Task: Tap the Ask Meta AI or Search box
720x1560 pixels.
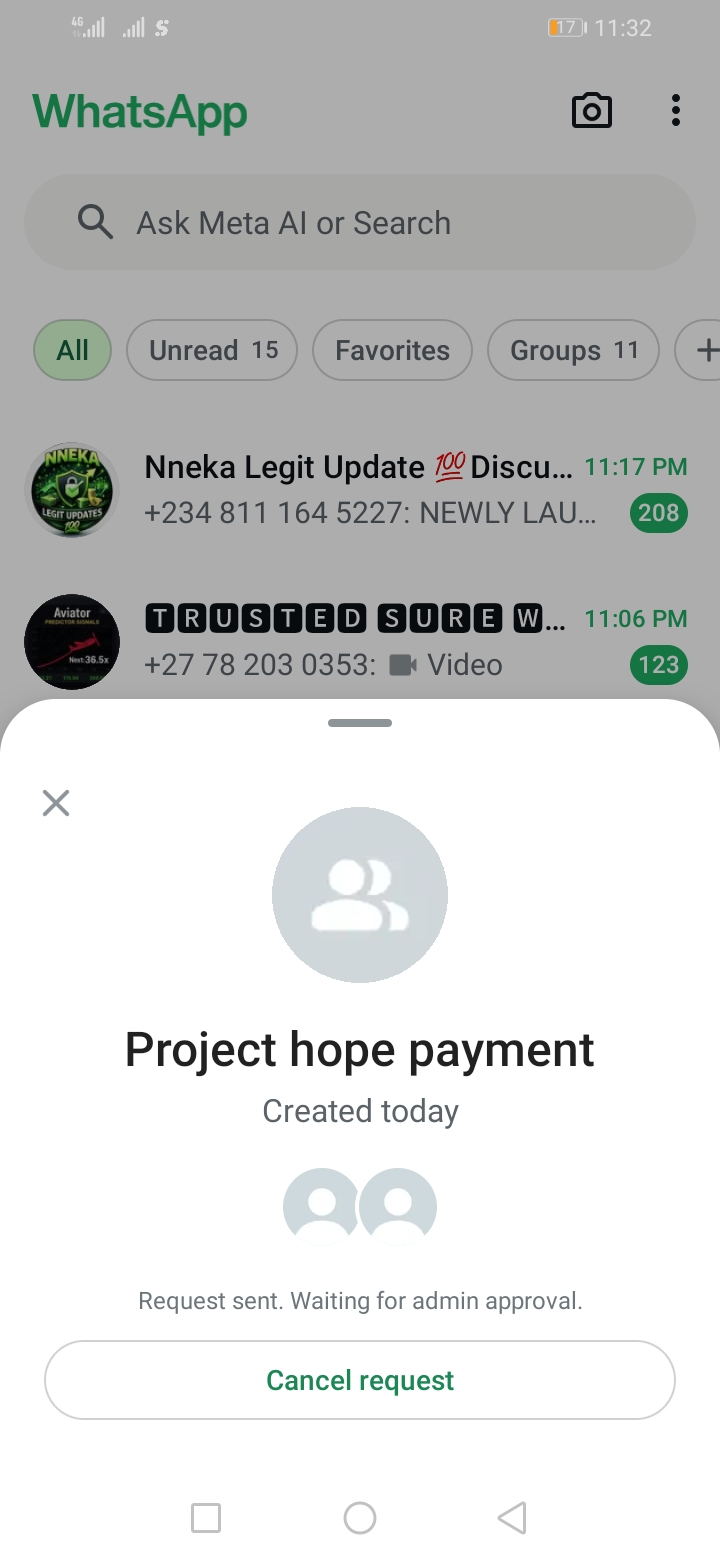Action: pyautogui.click(x=360, y=222)
